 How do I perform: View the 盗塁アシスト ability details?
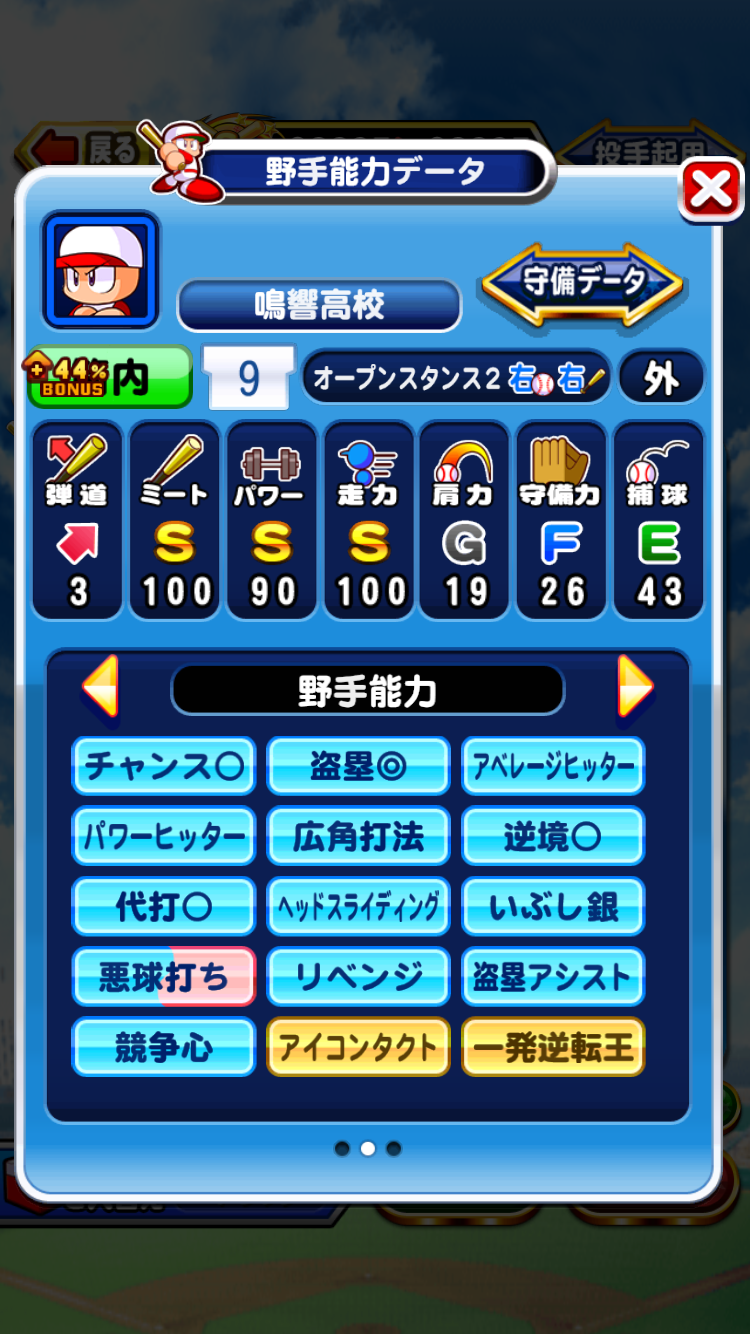coord(553,977)
